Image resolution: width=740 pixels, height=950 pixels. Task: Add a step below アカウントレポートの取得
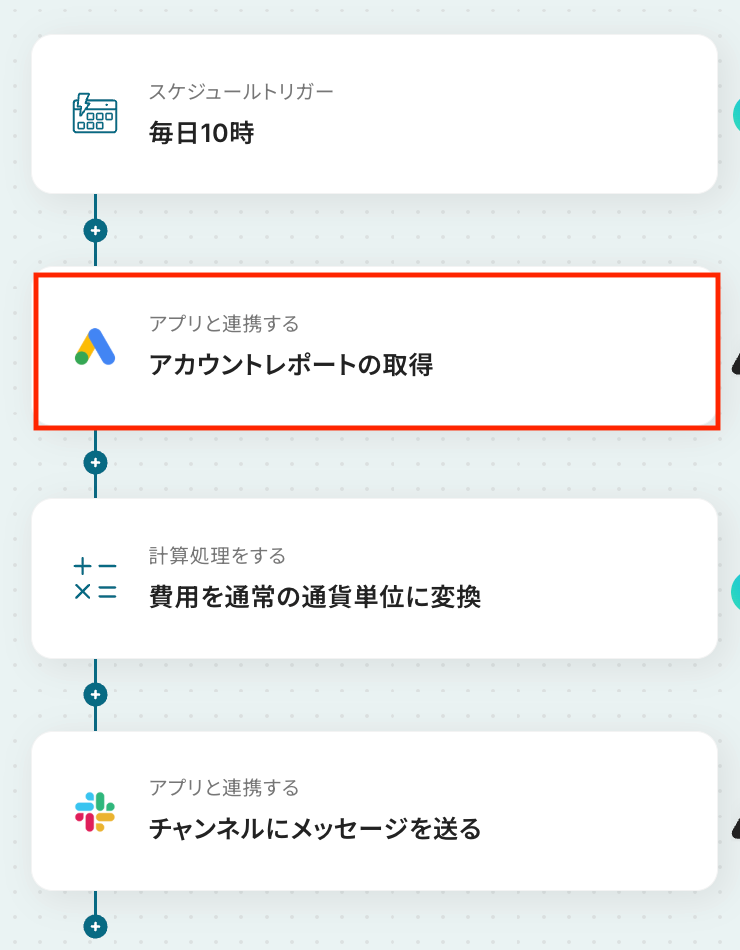(96, 463)
